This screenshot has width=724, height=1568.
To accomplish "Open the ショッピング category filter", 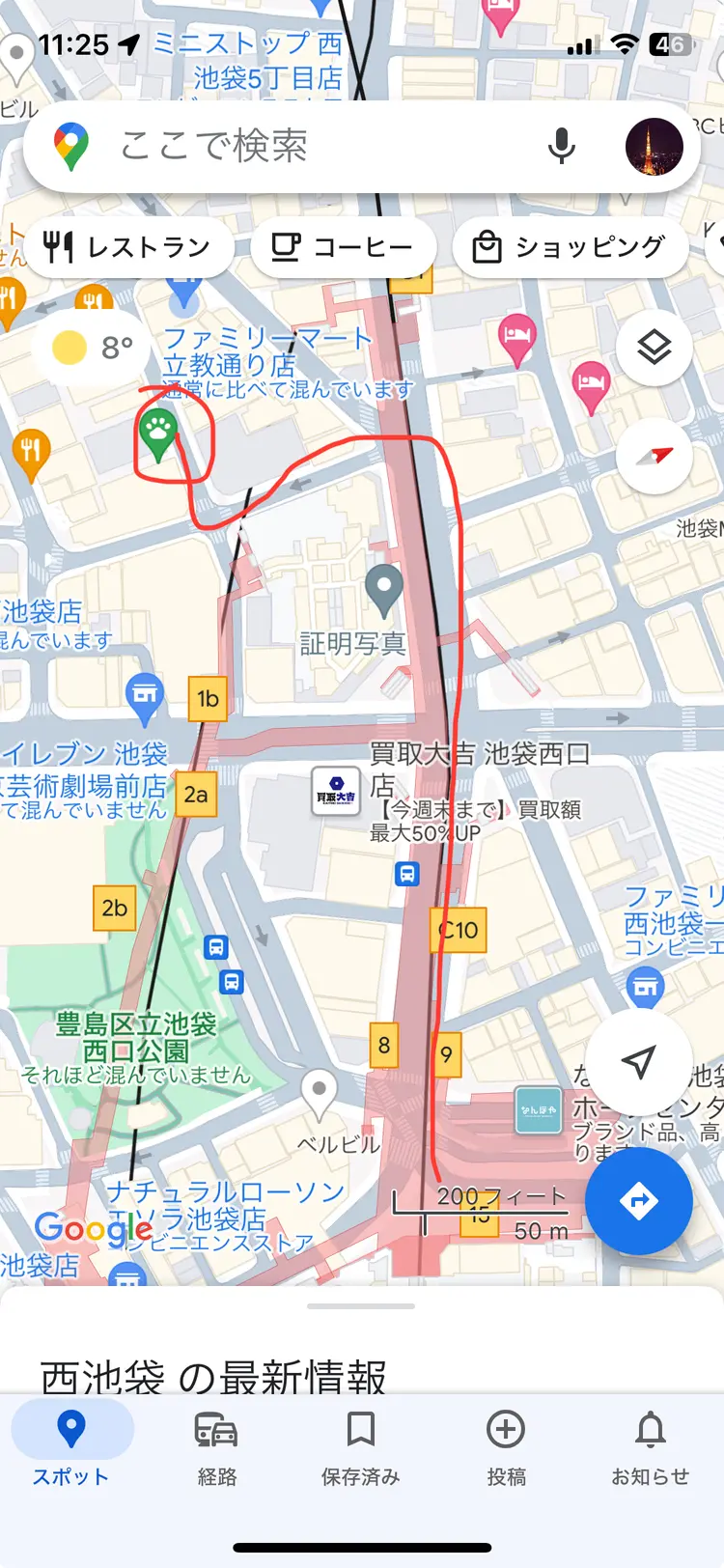I will 570,247.
